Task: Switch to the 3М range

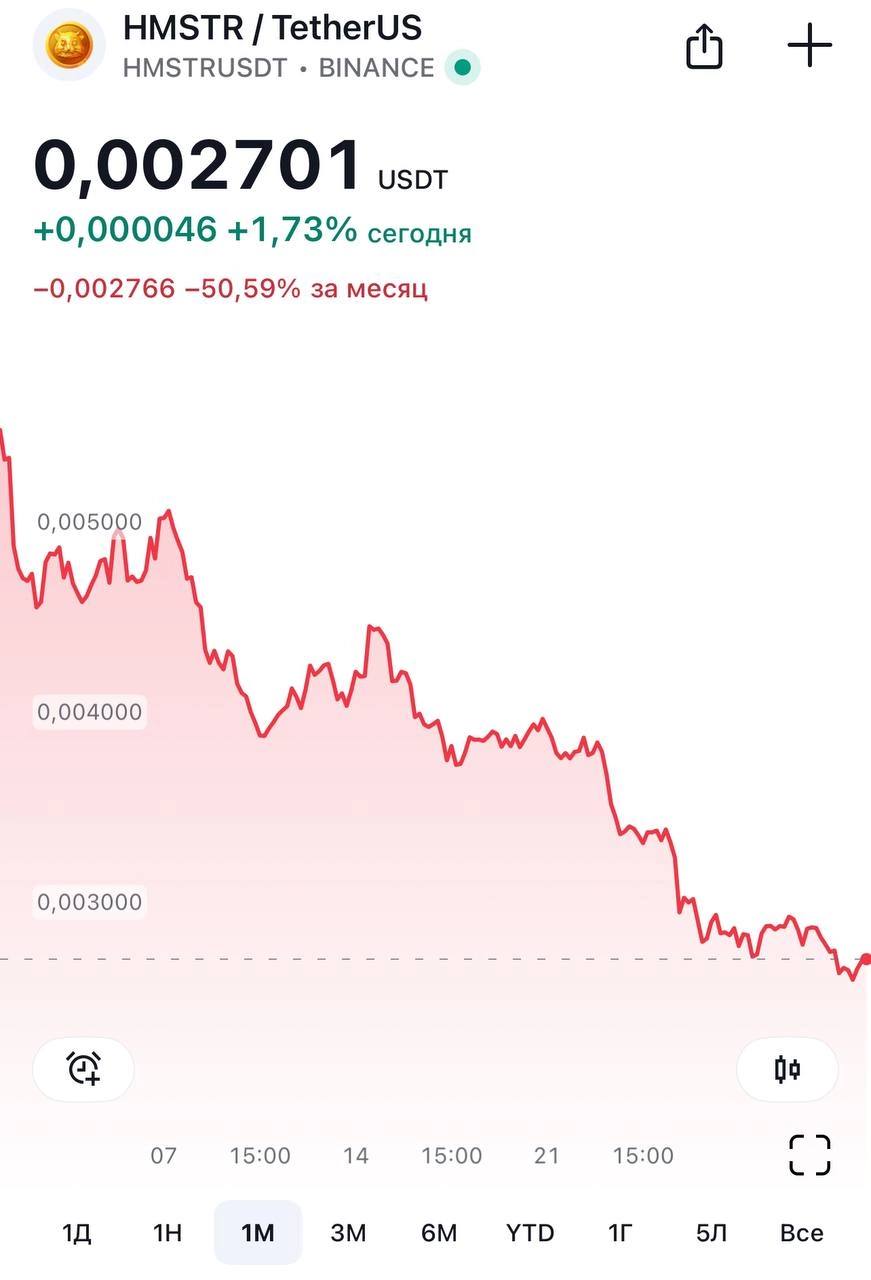Action: [x=348, y=1233]
